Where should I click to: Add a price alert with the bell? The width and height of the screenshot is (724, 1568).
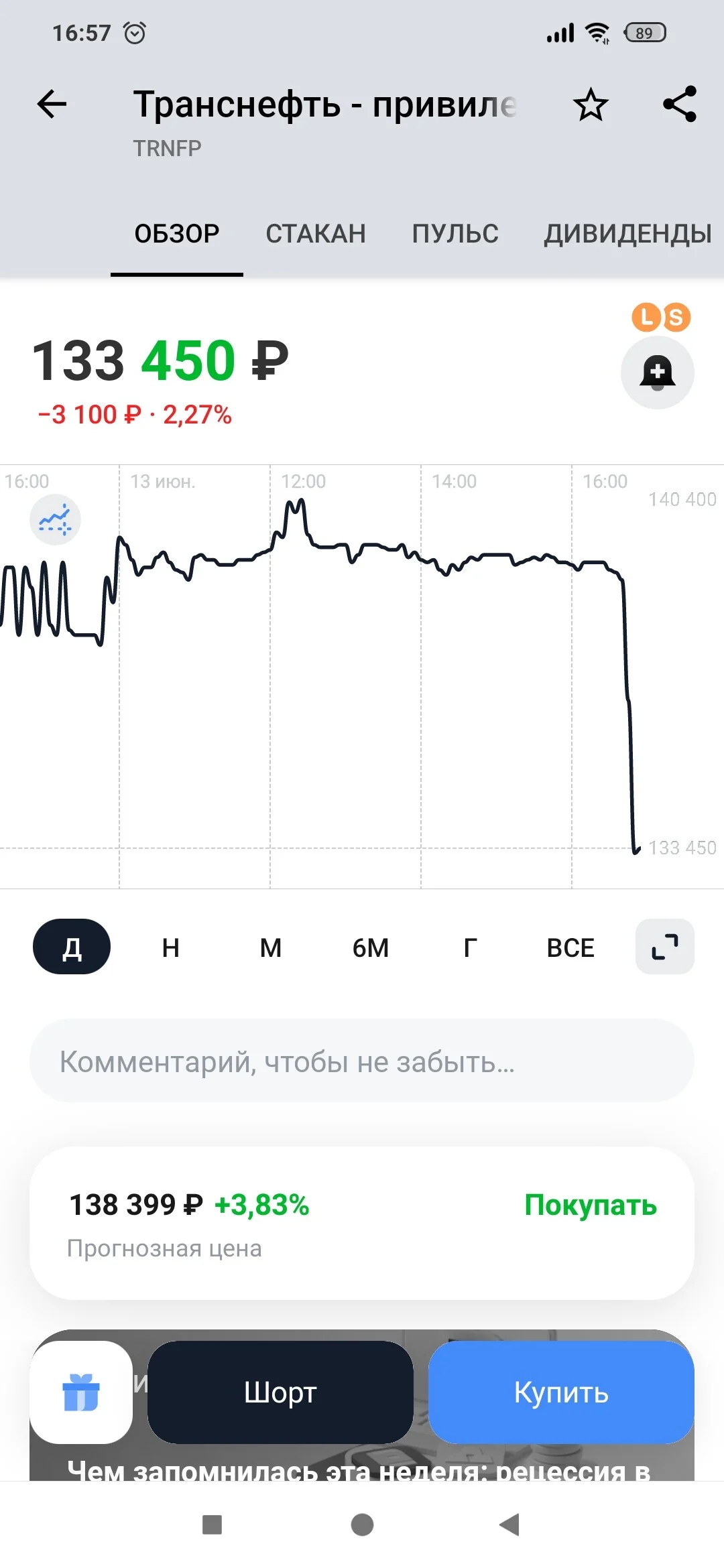[658, 372]
